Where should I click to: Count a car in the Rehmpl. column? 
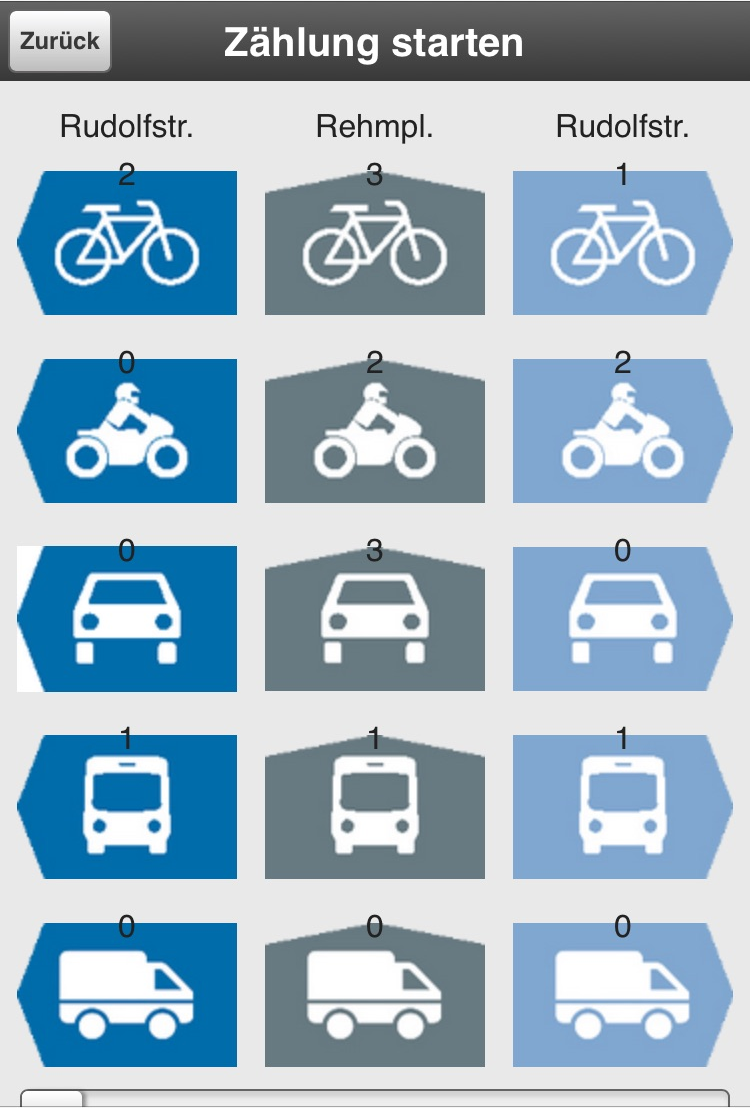tap(375, 619)
